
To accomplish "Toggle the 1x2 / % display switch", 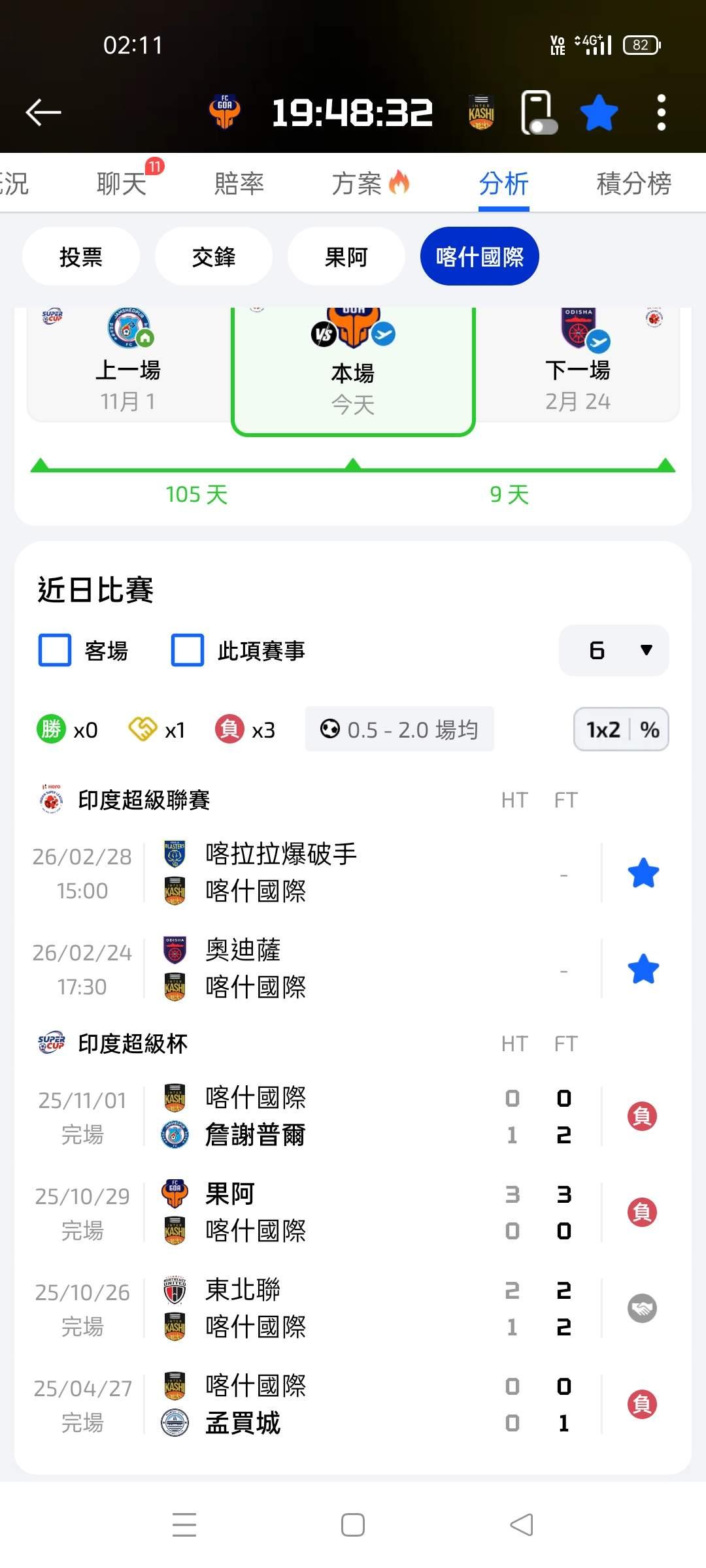I will (x=621, y=729).
